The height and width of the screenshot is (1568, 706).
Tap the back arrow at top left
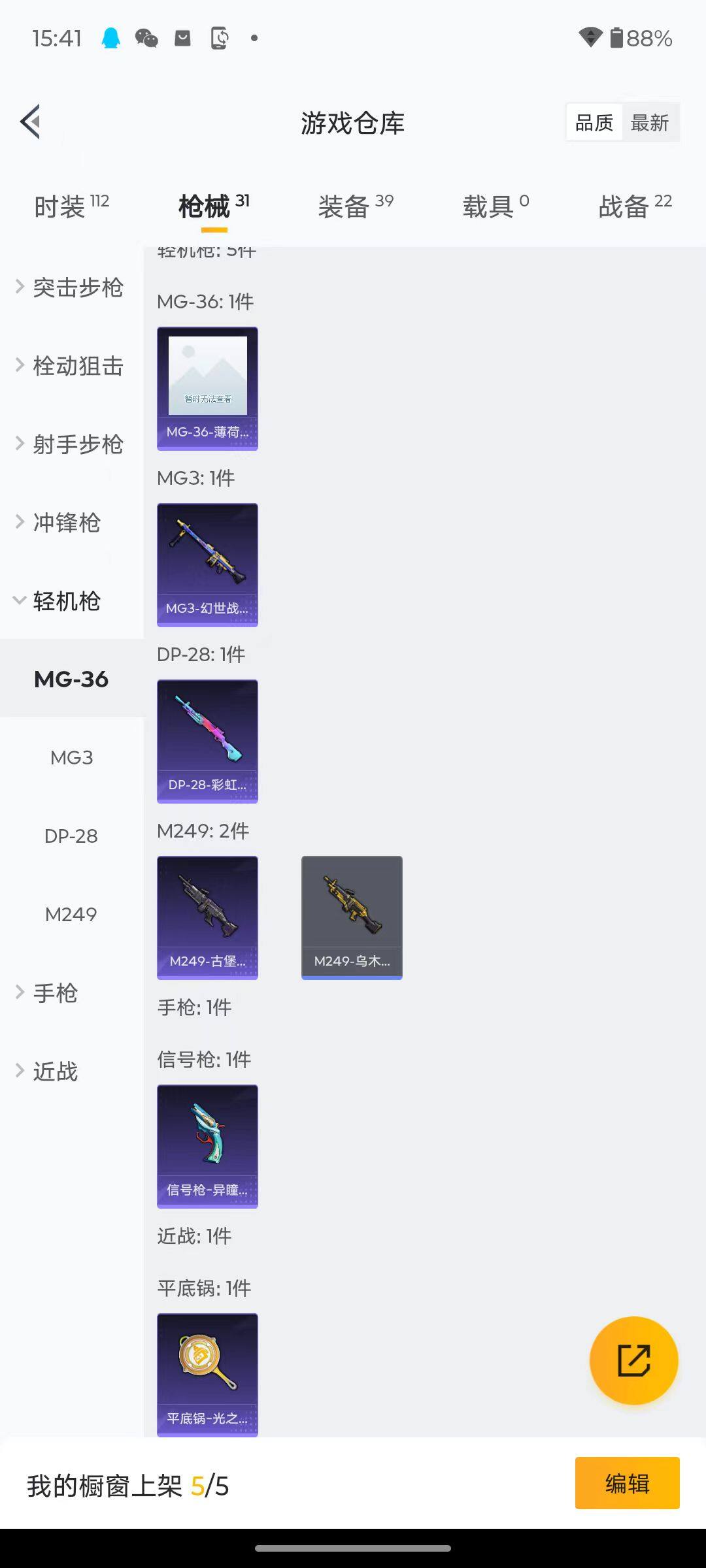(29, 122)
